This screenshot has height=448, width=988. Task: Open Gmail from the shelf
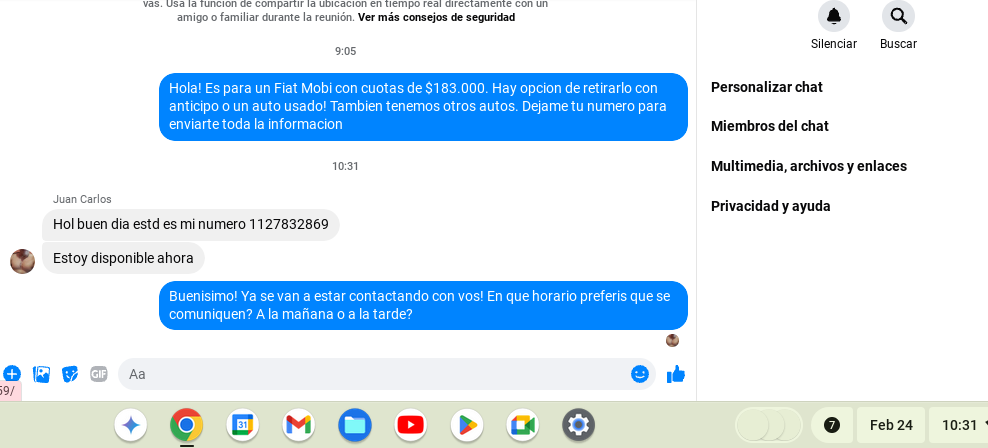(298, 425)
